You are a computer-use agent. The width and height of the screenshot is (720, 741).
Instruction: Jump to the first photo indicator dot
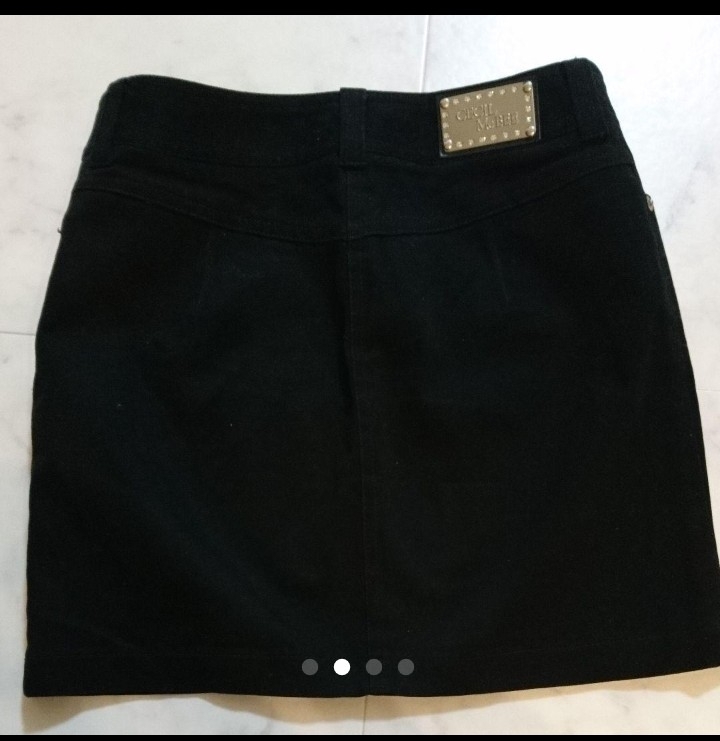310,667
